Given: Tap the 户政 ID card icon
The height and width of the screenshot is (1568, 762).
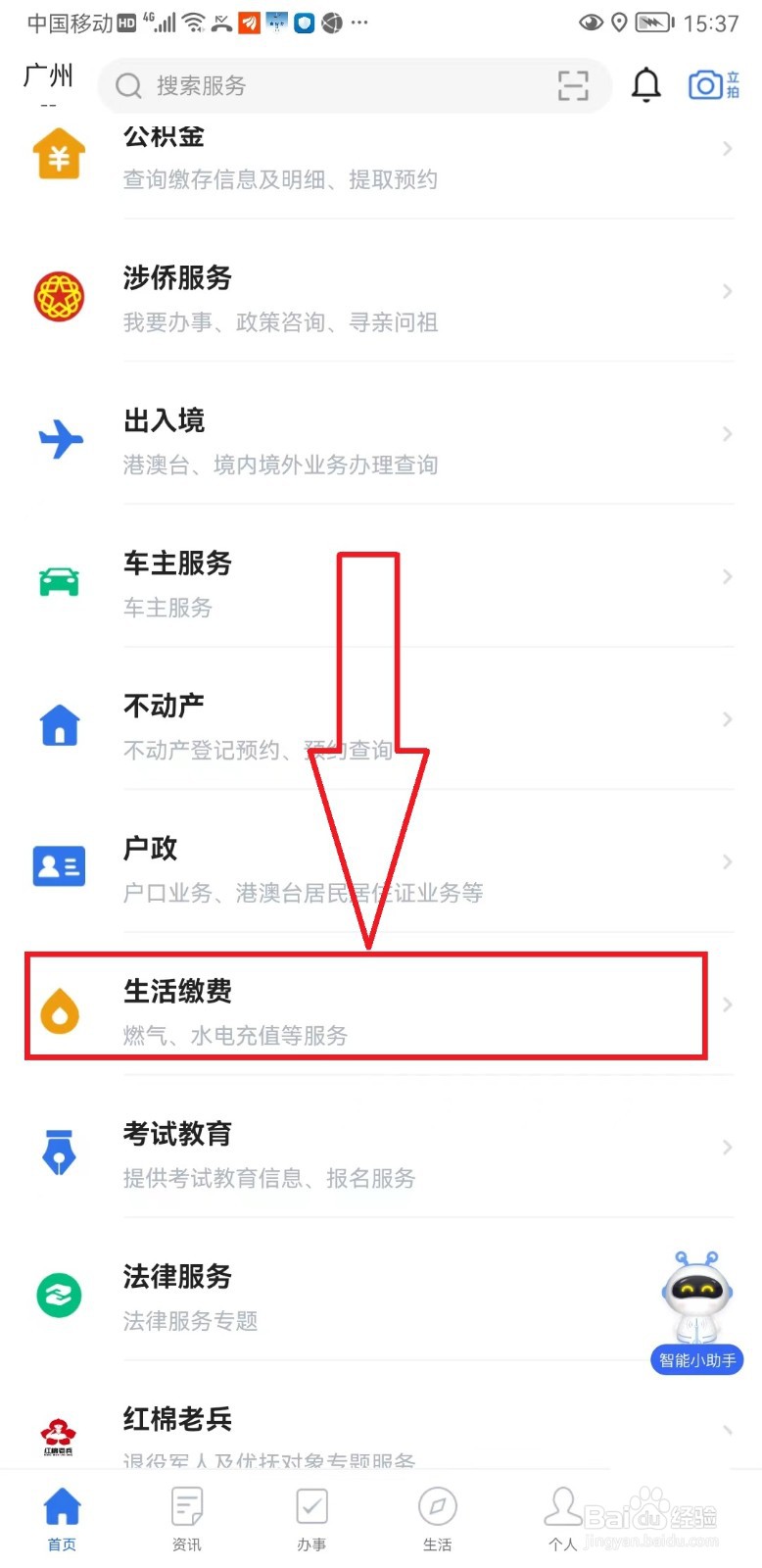Looking at the screenshot, I should 59,865.
